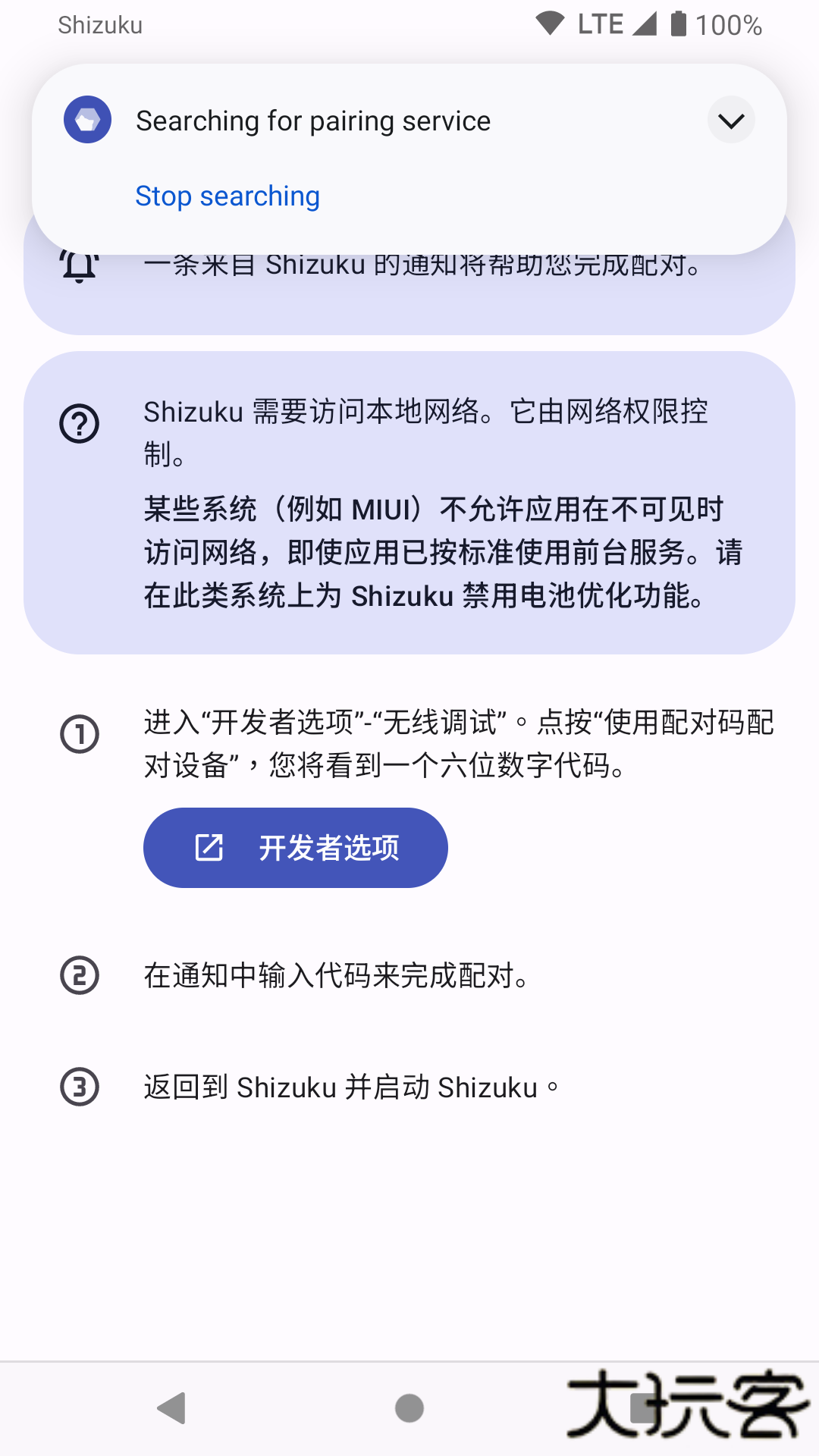Screen dimensions: 819x1456
Task: Click the external link icon on 开发者选项 button
Action: pyautogui.click(x=208, y=847)
